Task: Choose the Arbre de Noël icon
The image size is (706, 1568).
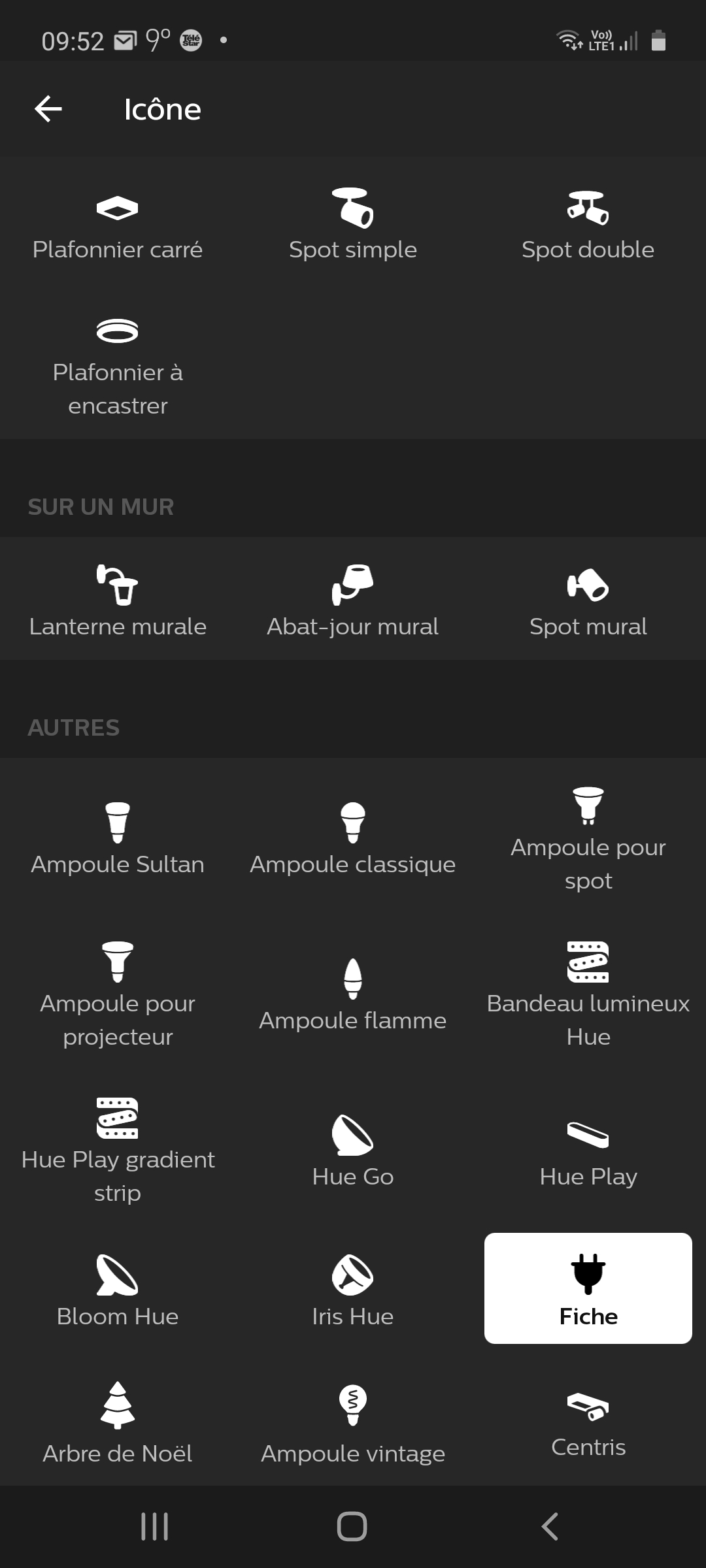Action: [118, 1424]
